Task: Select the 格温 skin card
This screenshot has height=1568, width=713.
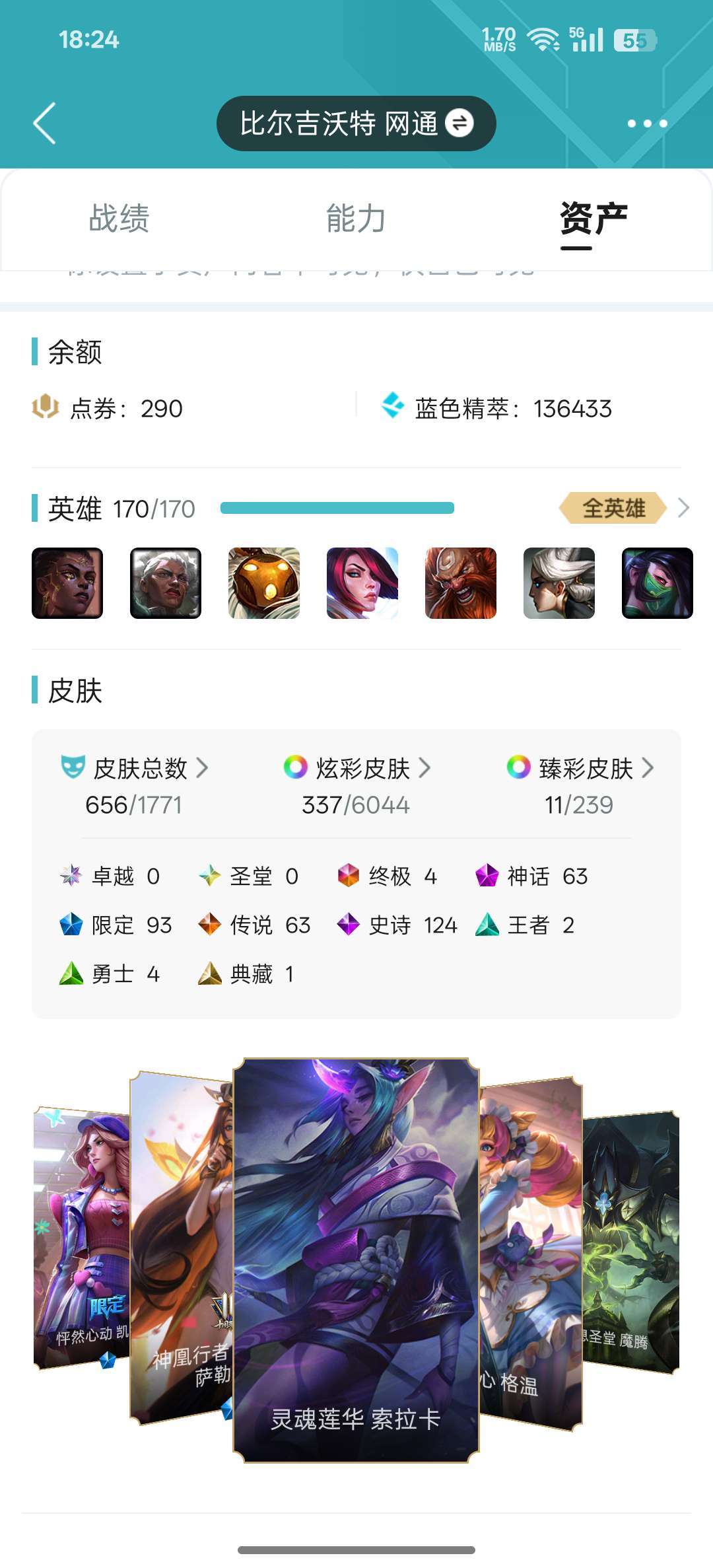Action: click(x=531, y=1252)
